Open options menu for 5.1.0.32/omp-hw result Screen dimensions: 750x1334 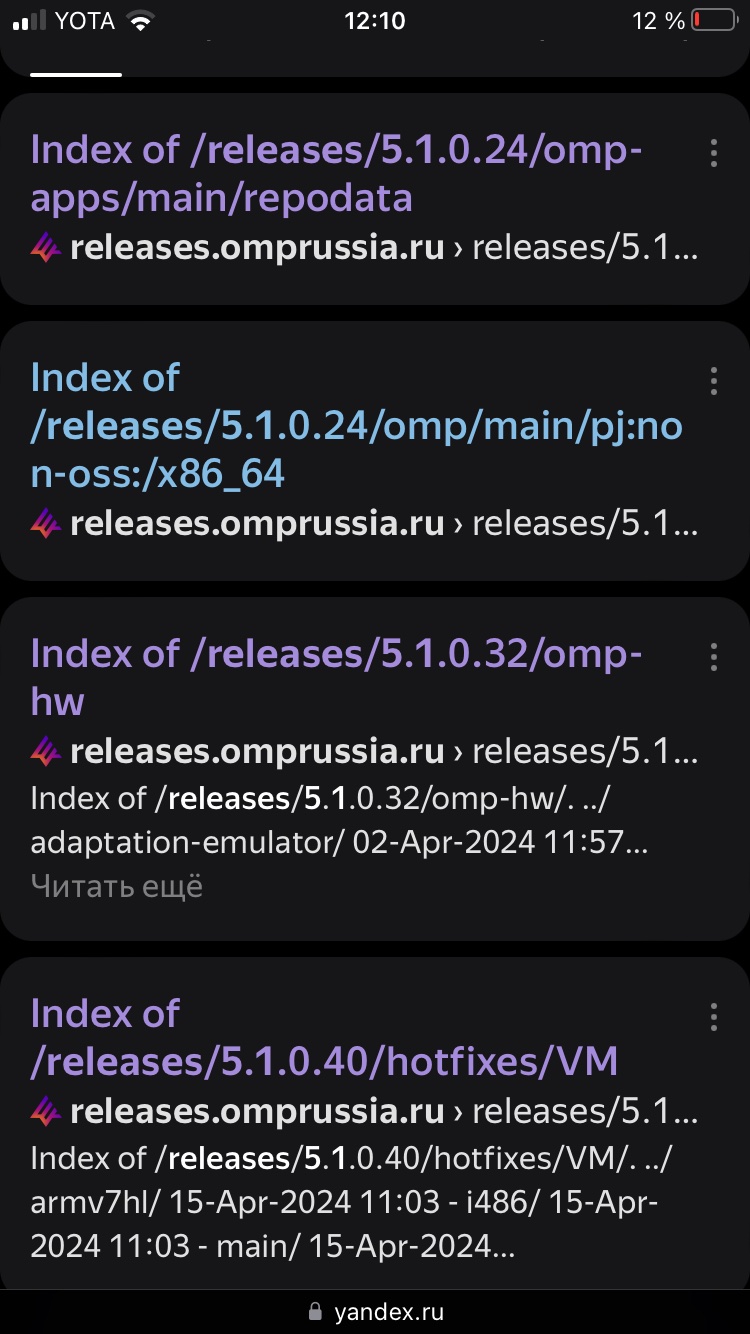point(713,657)
